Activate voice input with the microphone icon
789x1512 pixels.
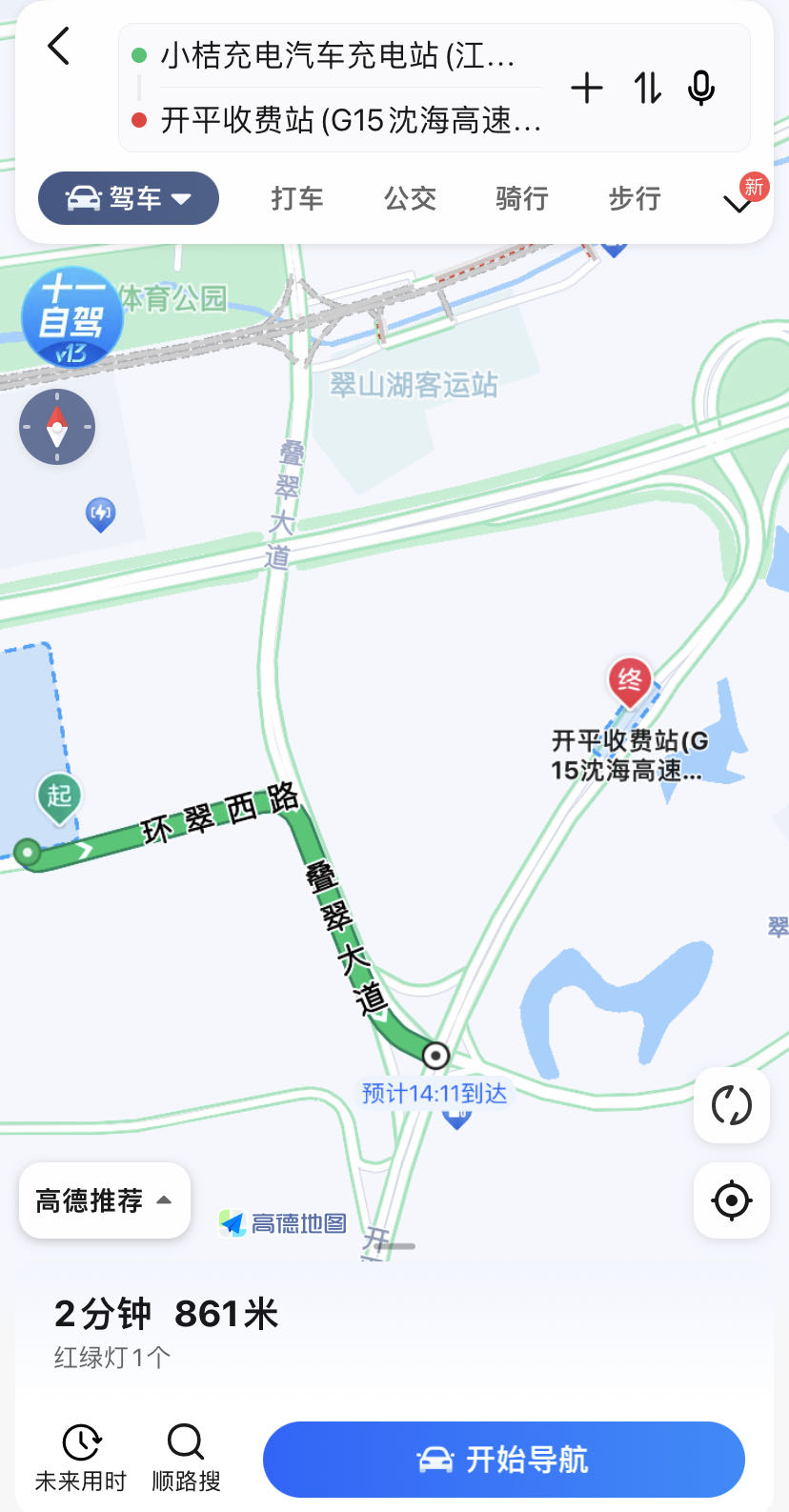(x=700, y=89)
